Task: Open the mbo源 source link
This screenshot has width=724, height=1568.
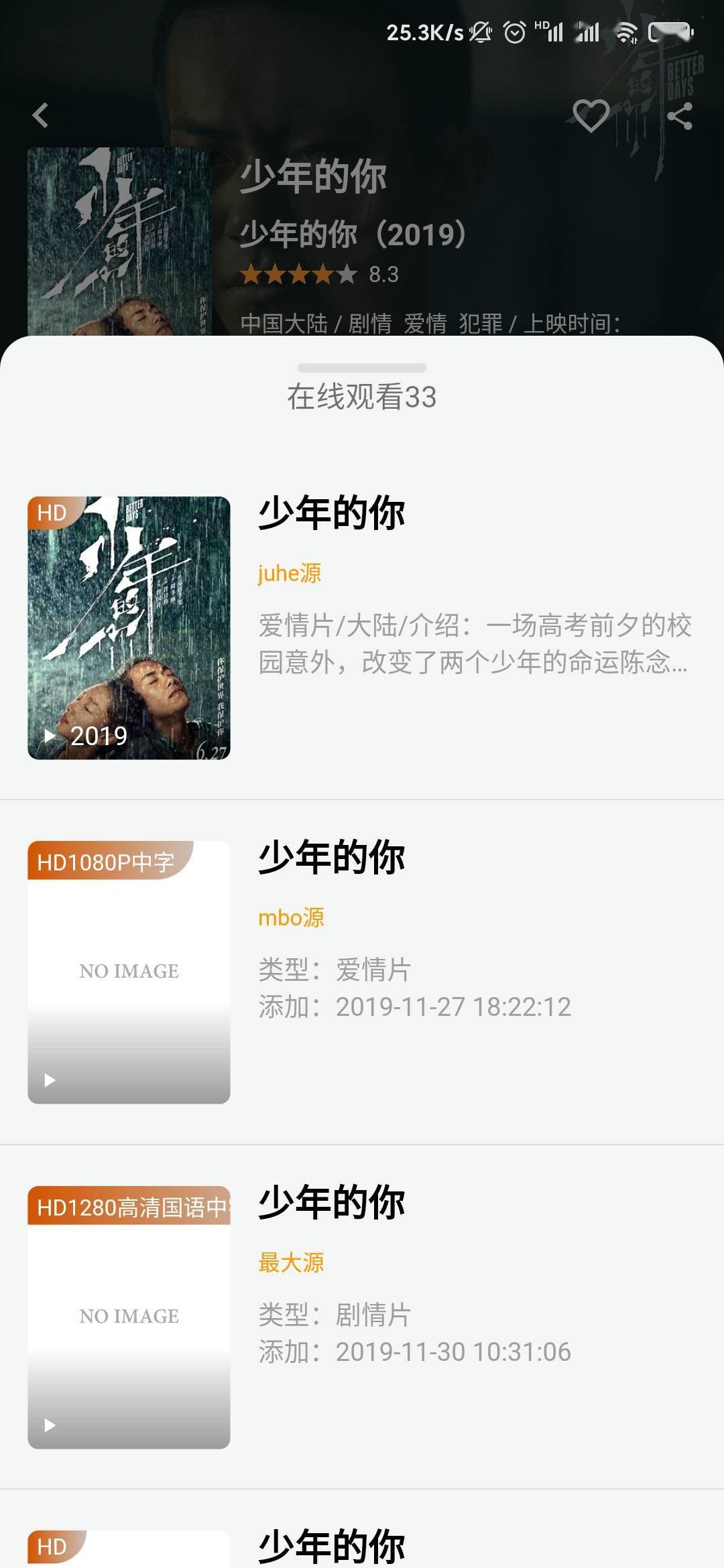Action: [290, 918]
